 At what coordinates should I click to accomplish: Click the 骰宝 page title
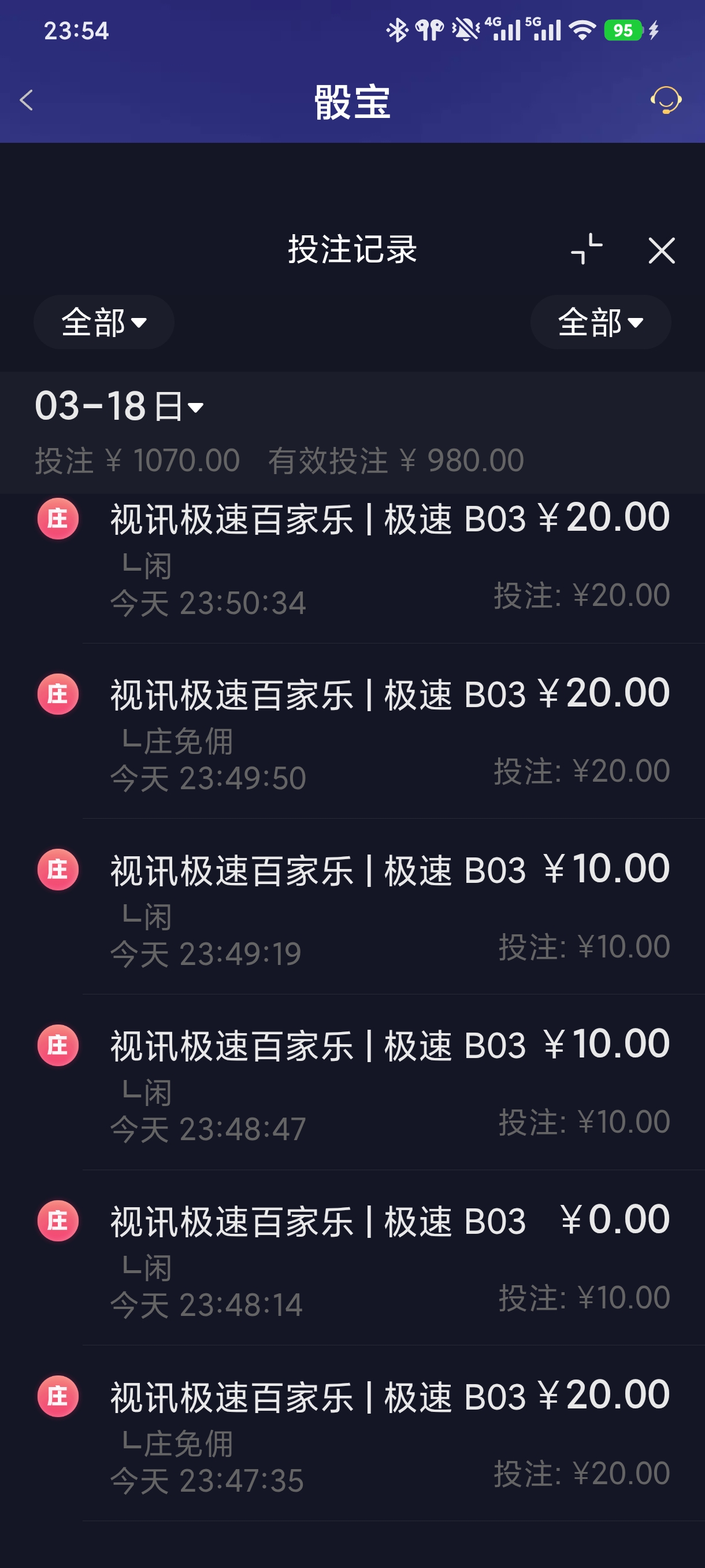352,102
